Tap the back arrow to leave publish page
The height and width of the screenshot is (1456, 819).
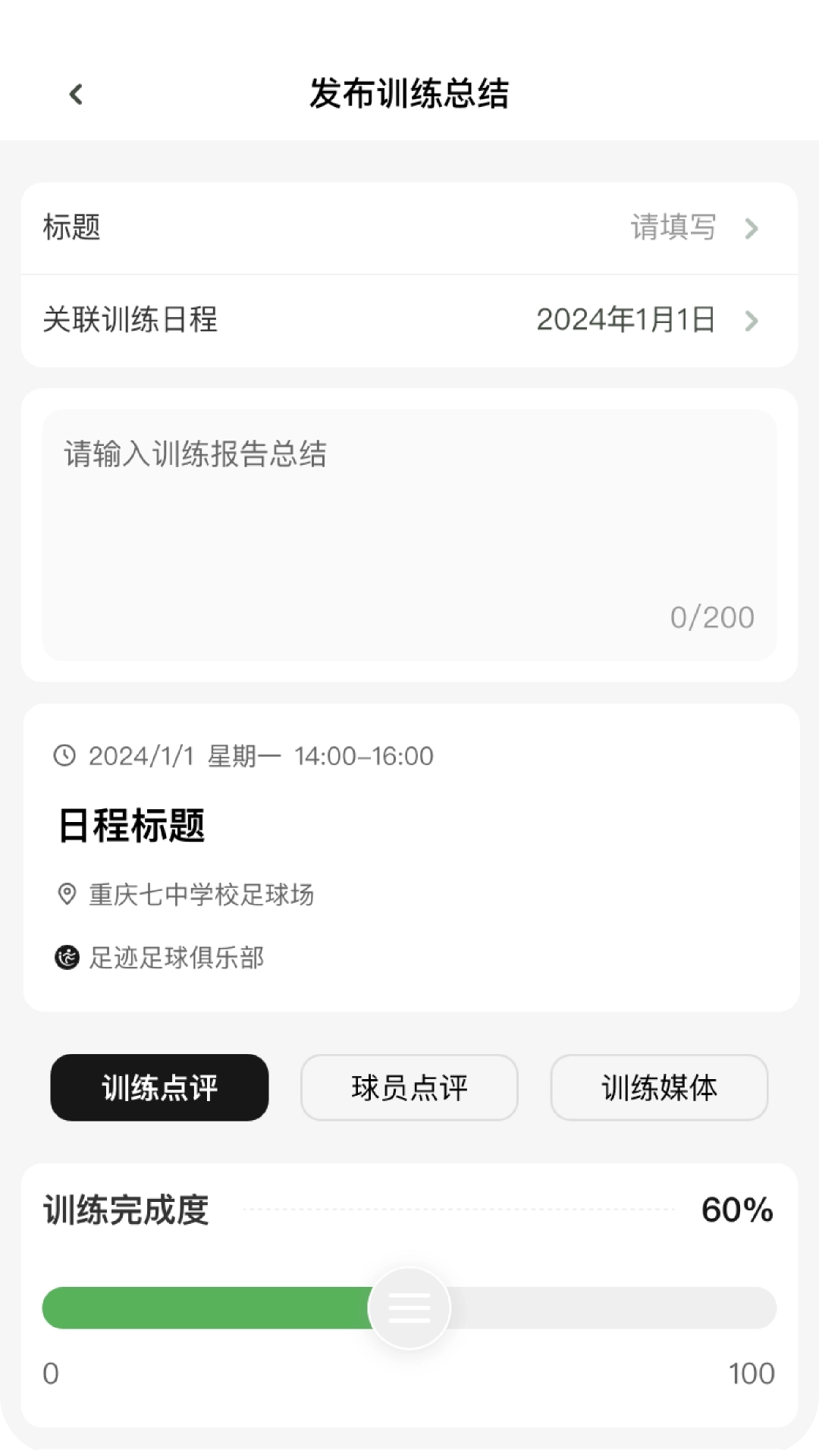[x=75, y=93]
